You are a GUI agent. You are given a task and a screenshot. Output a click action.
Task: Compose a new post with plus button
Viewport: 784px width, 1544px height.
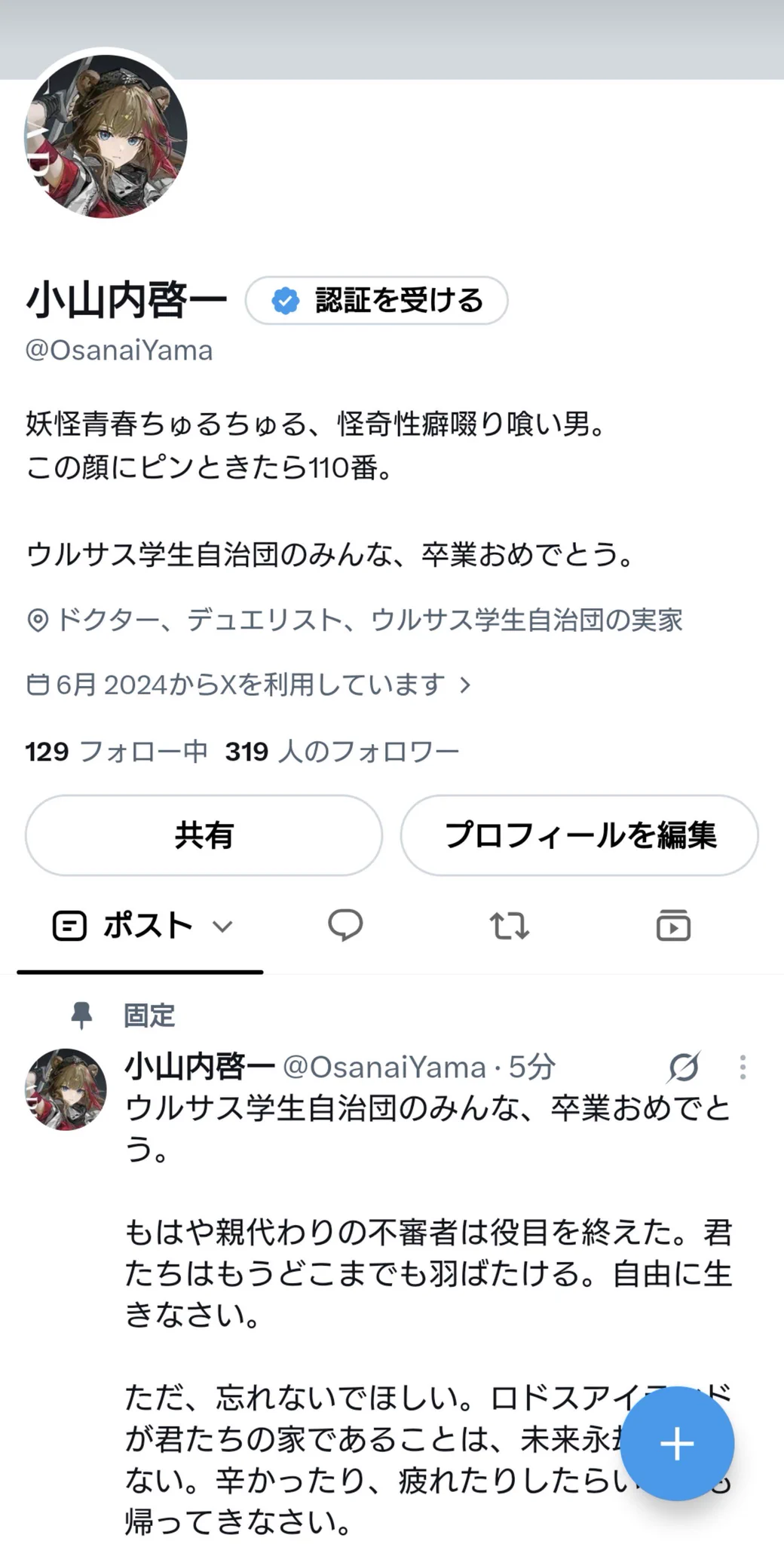pyautogui.click(x=677, y=1444)
